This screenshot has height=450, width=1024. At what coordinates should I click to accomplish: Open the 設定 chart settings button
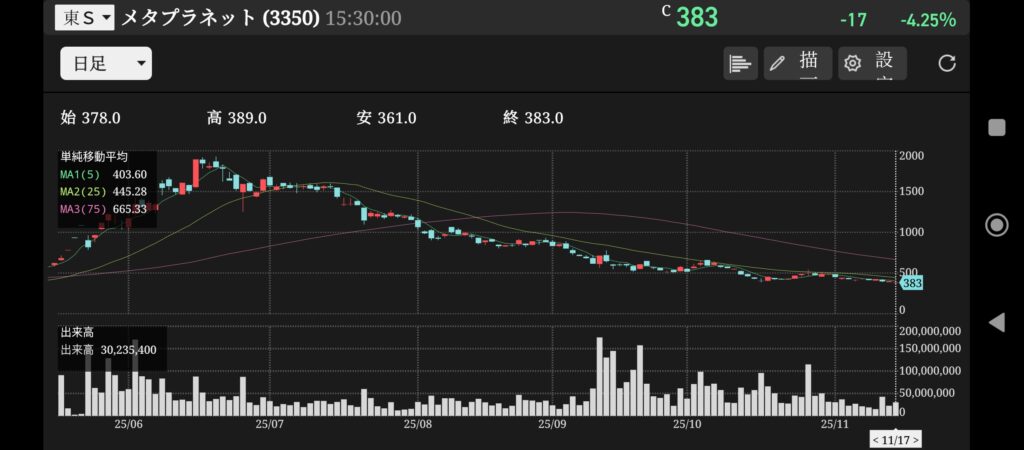[x=872, y=64]
